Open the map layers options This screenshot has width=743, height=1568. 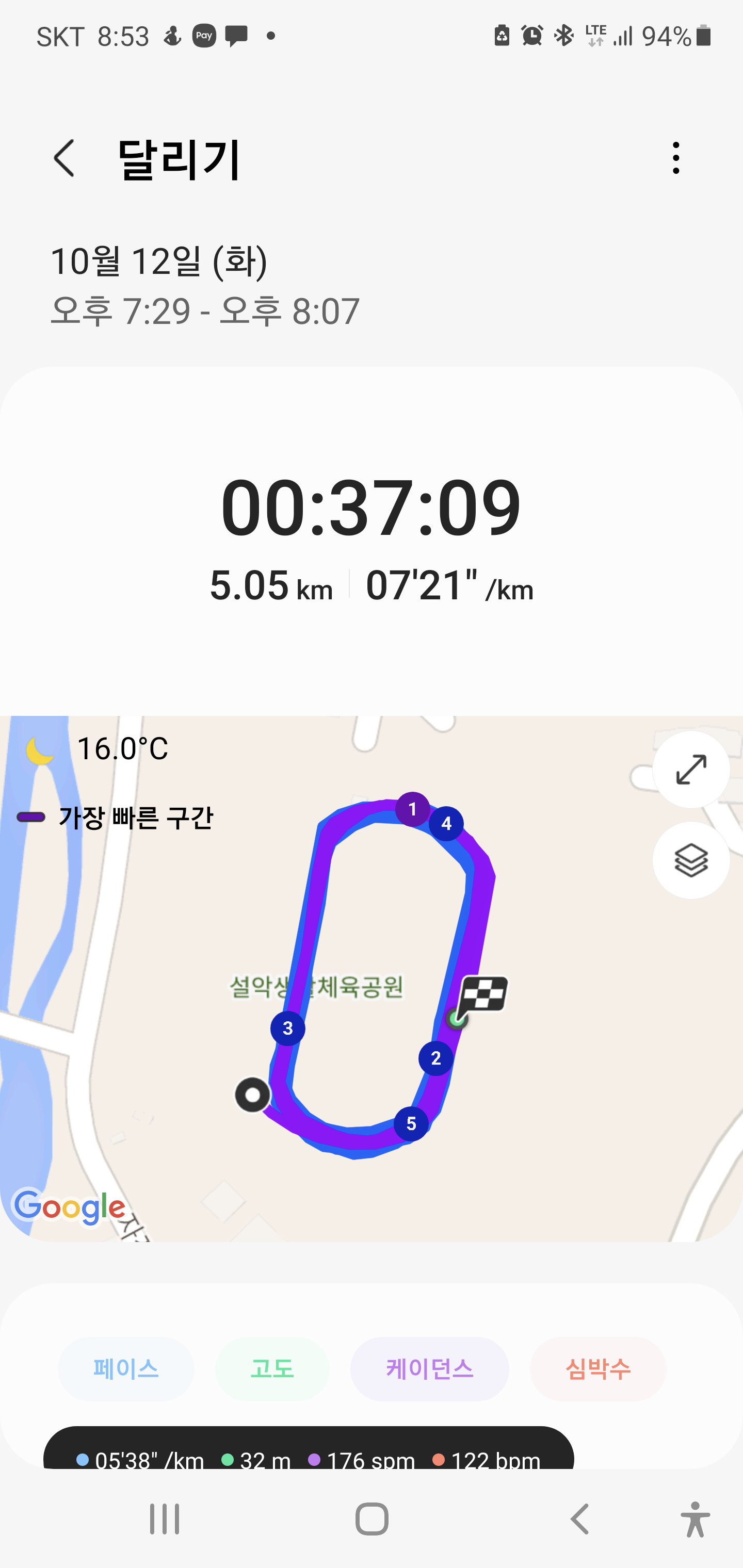pos(690,860)
